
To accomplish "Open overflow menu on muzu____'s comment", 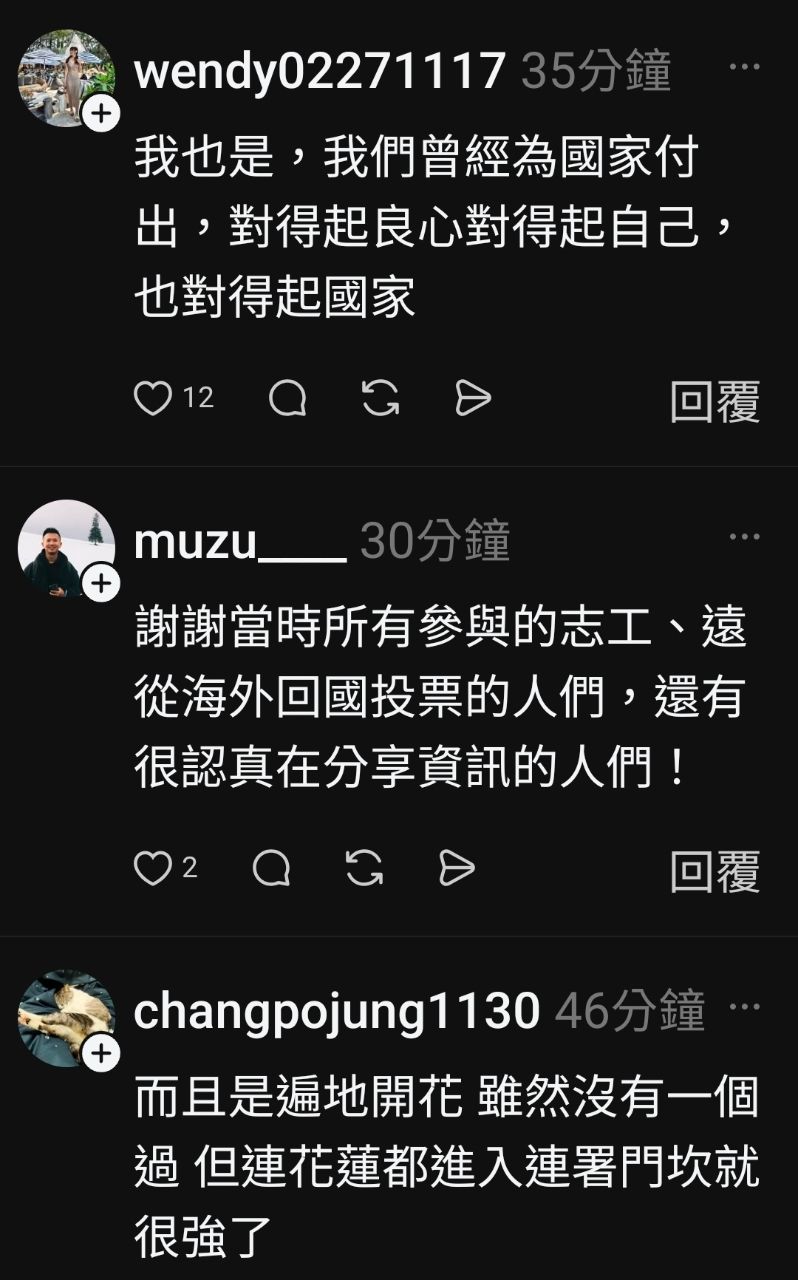I will (744, 537).
